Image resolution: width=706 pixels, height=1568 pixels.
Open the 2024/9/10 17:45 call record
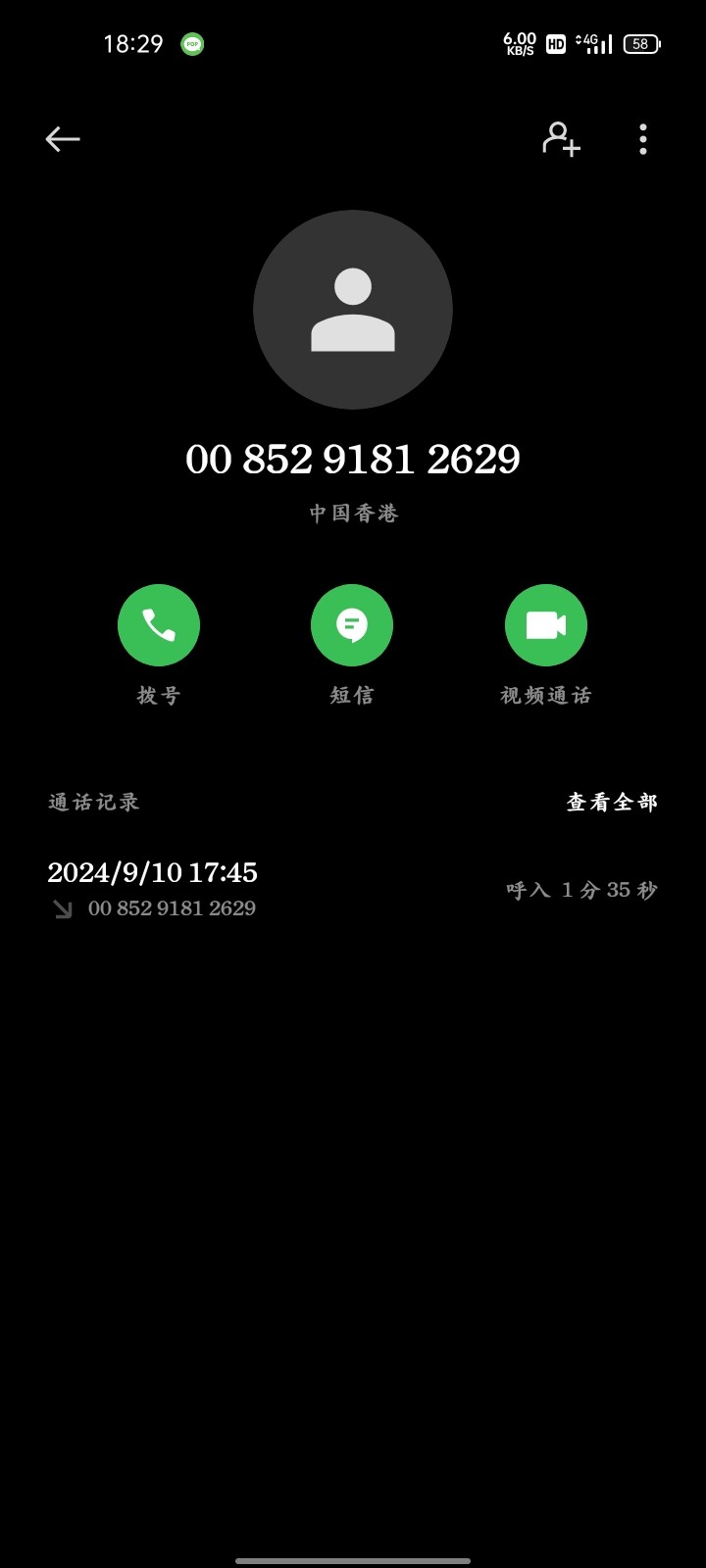coord(353,890)
